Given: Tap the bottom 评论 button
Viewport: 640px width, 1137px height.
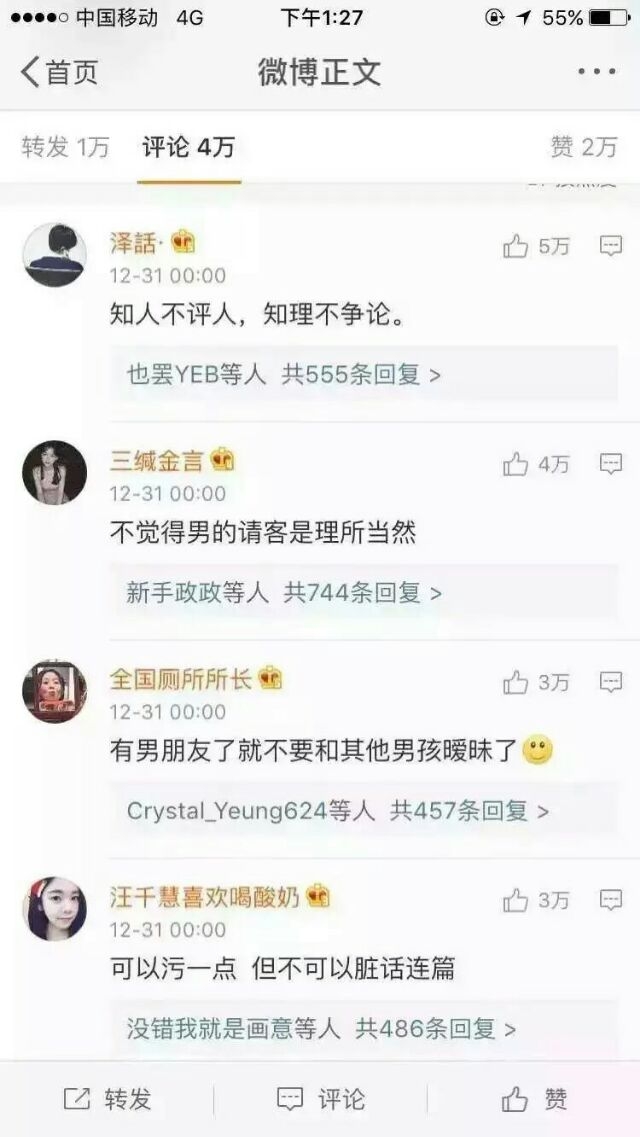Looking at the screenshot, I should (x=320, y=1099).
